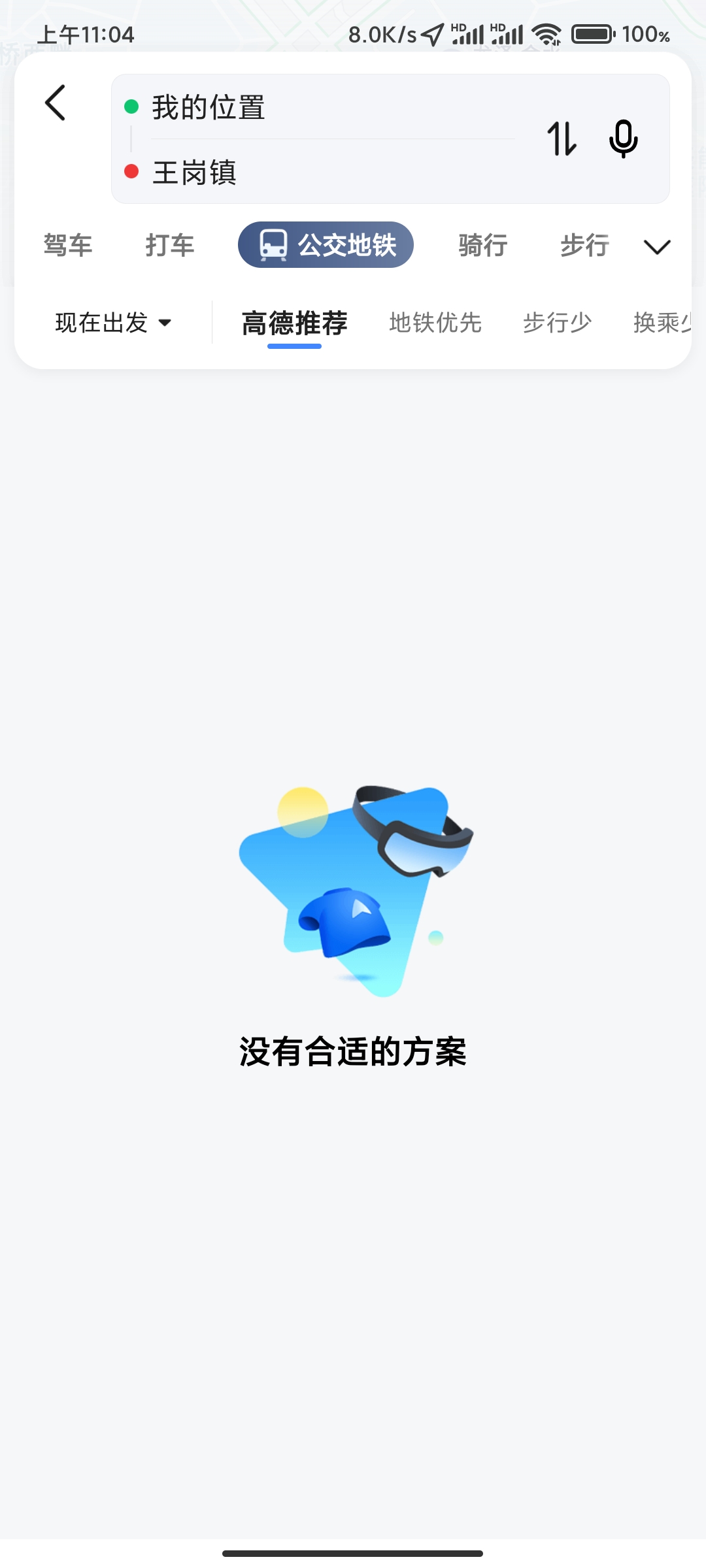Image resolution: width=706 pixels, height=1568 pixels.
Task: Open the 现在出发 departure time dropdown
Action: 114,323
